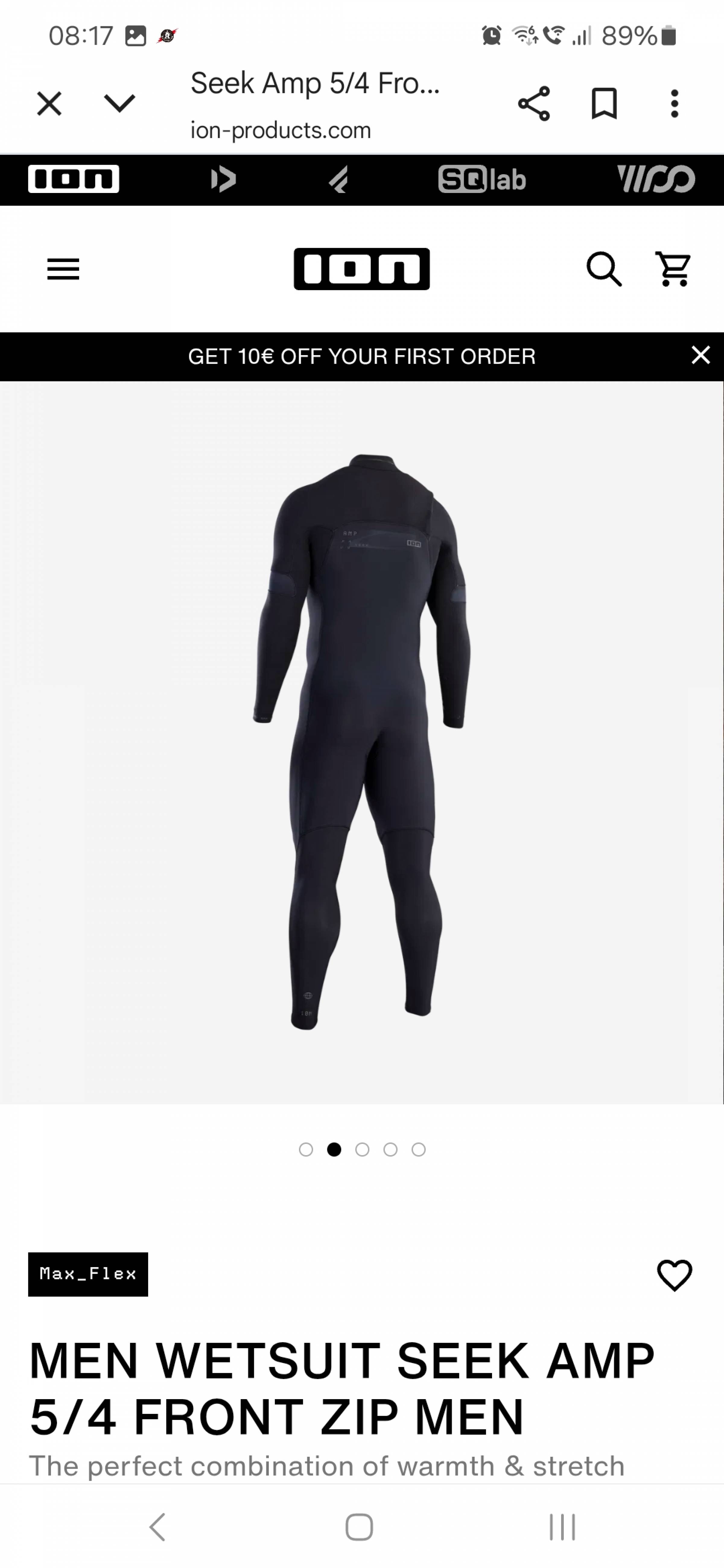The width and height of the screenshot is (724, 1568).
Task: Jump to the third product image dot
Action: (x=362, y=1149)
